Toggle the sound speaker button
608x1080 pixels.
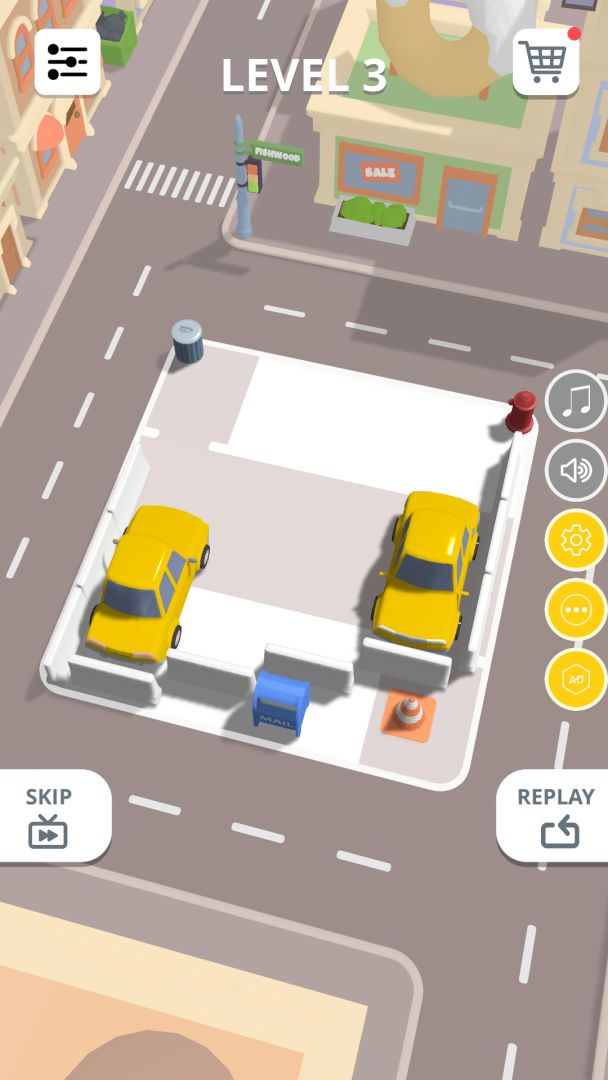[576, 470]
